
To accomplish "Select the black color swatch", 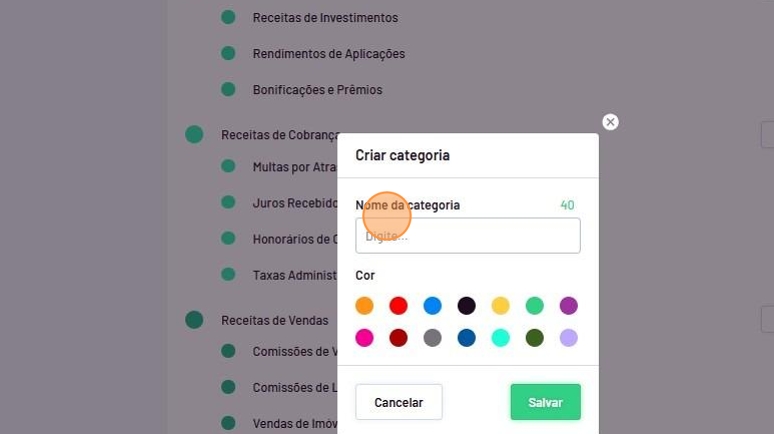I will (466, 306).
